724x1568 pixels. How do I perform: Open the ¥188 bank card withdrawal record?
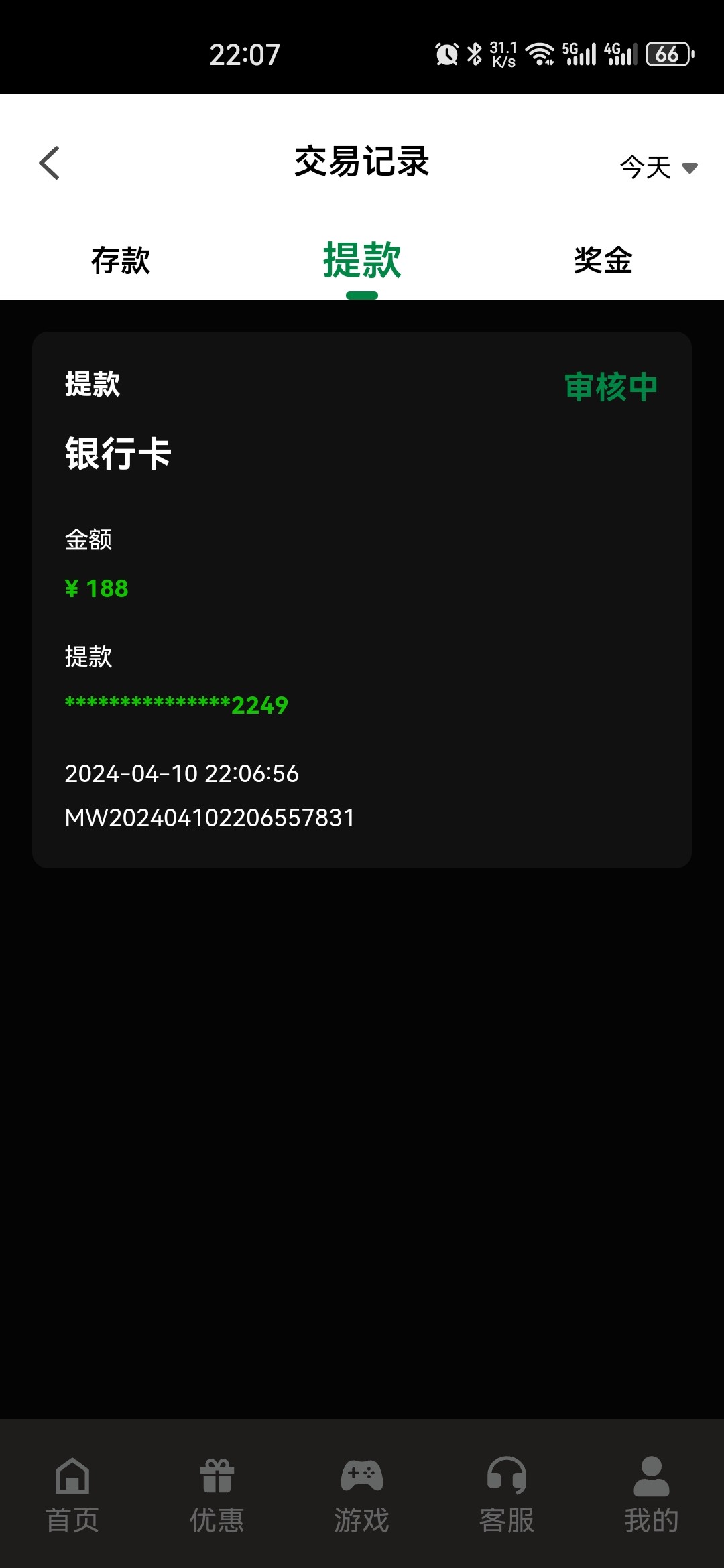coord(362,600)
